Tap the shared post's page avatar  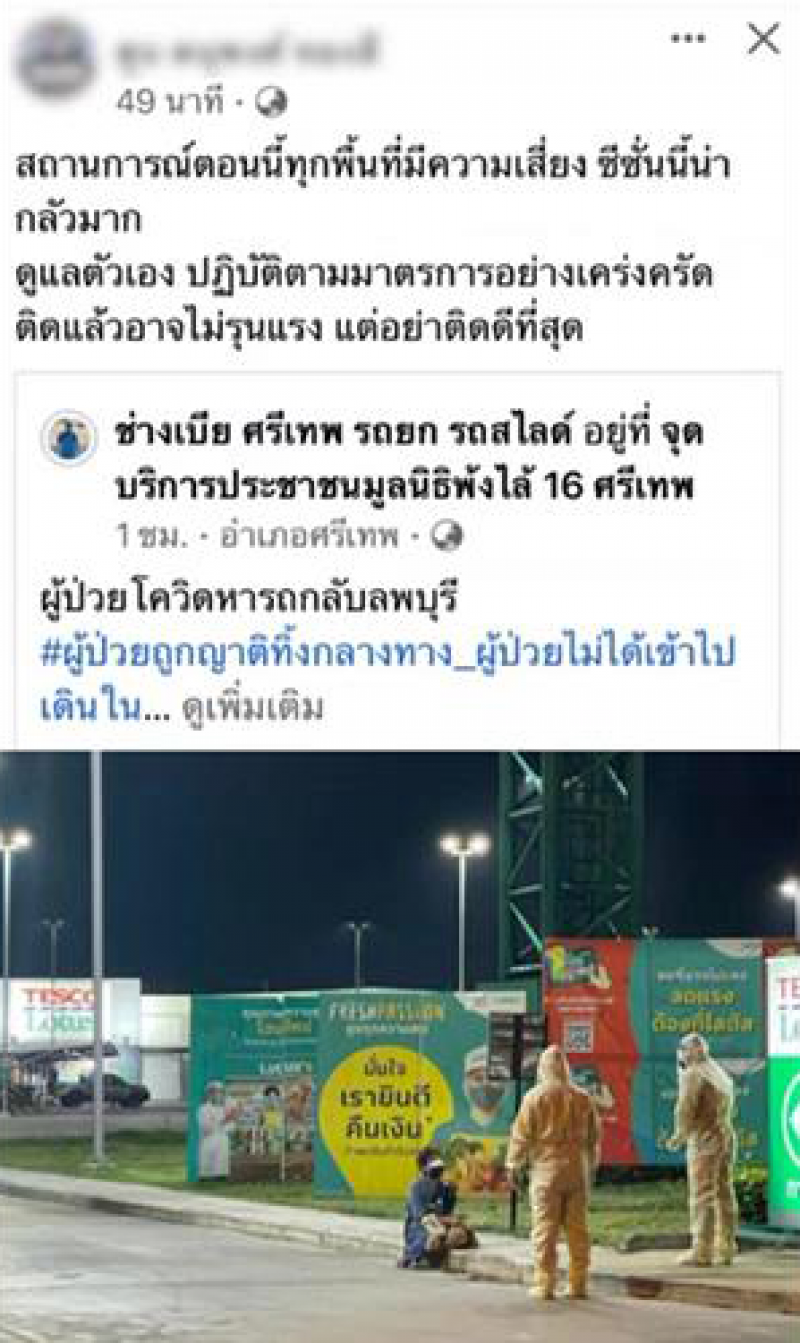pyautogui.click(x=69, y=438)
